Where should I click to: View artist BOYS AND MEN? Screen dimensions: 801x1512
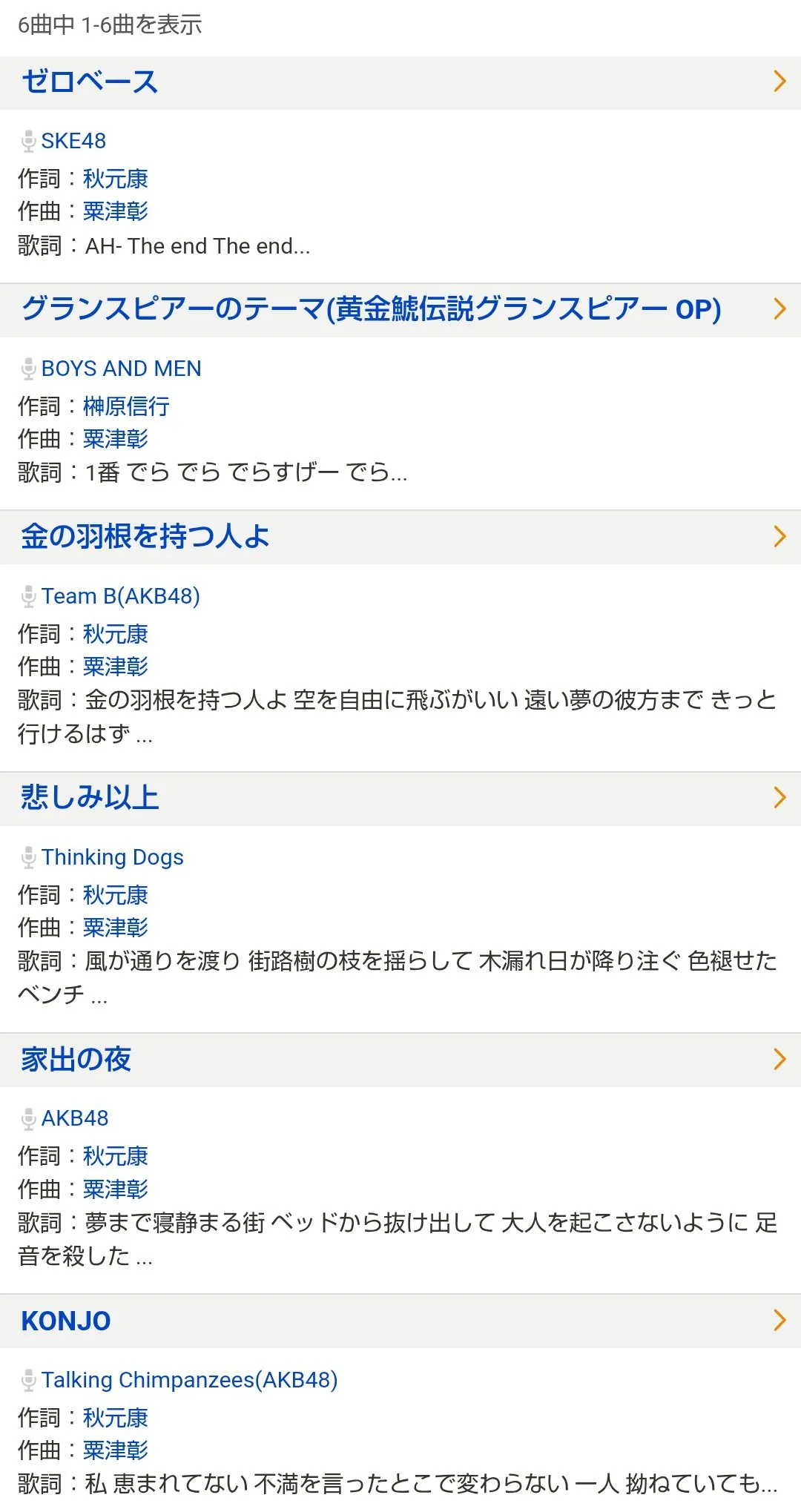click(x=121, y=369)
